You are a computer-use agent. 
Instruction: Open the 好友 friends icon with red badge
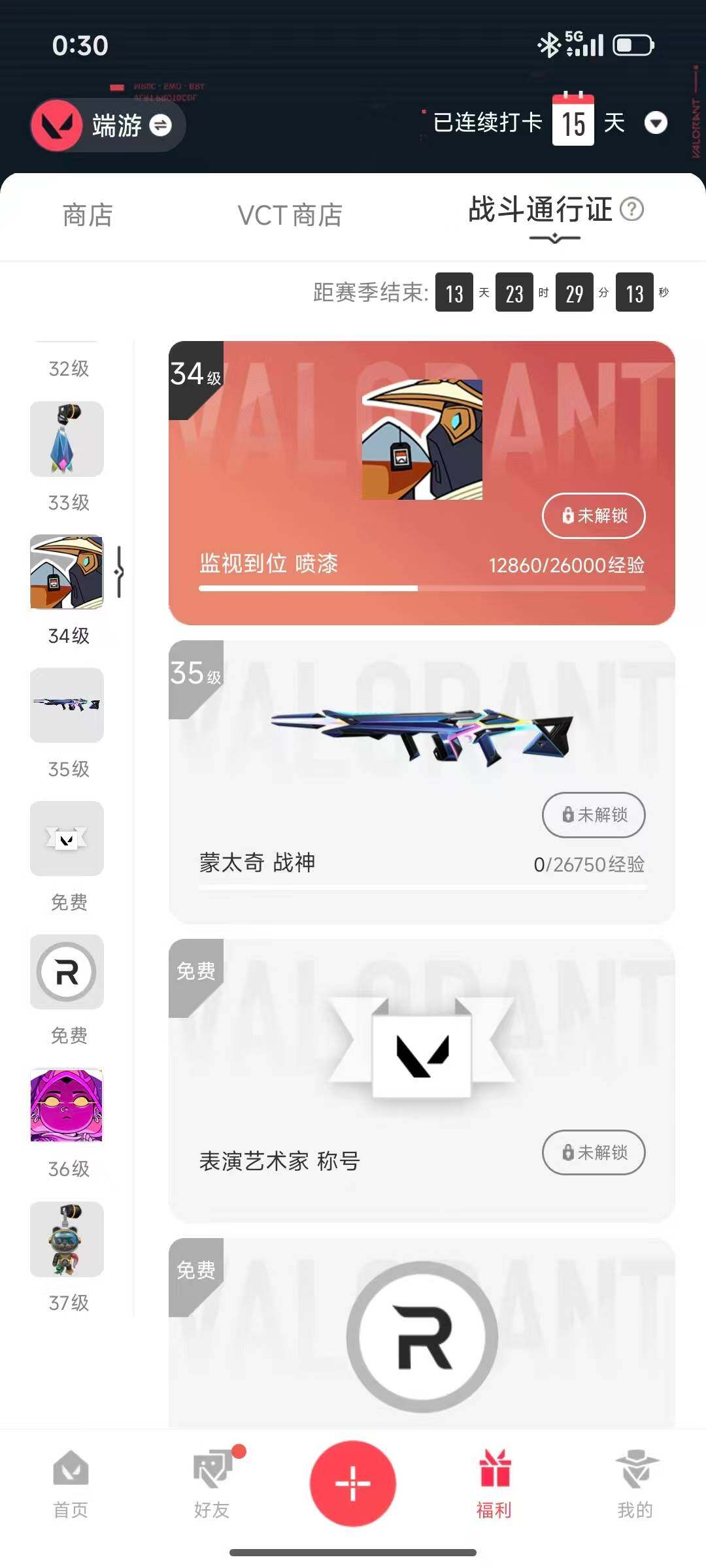pyautogui.click(x=212, y=1467)
